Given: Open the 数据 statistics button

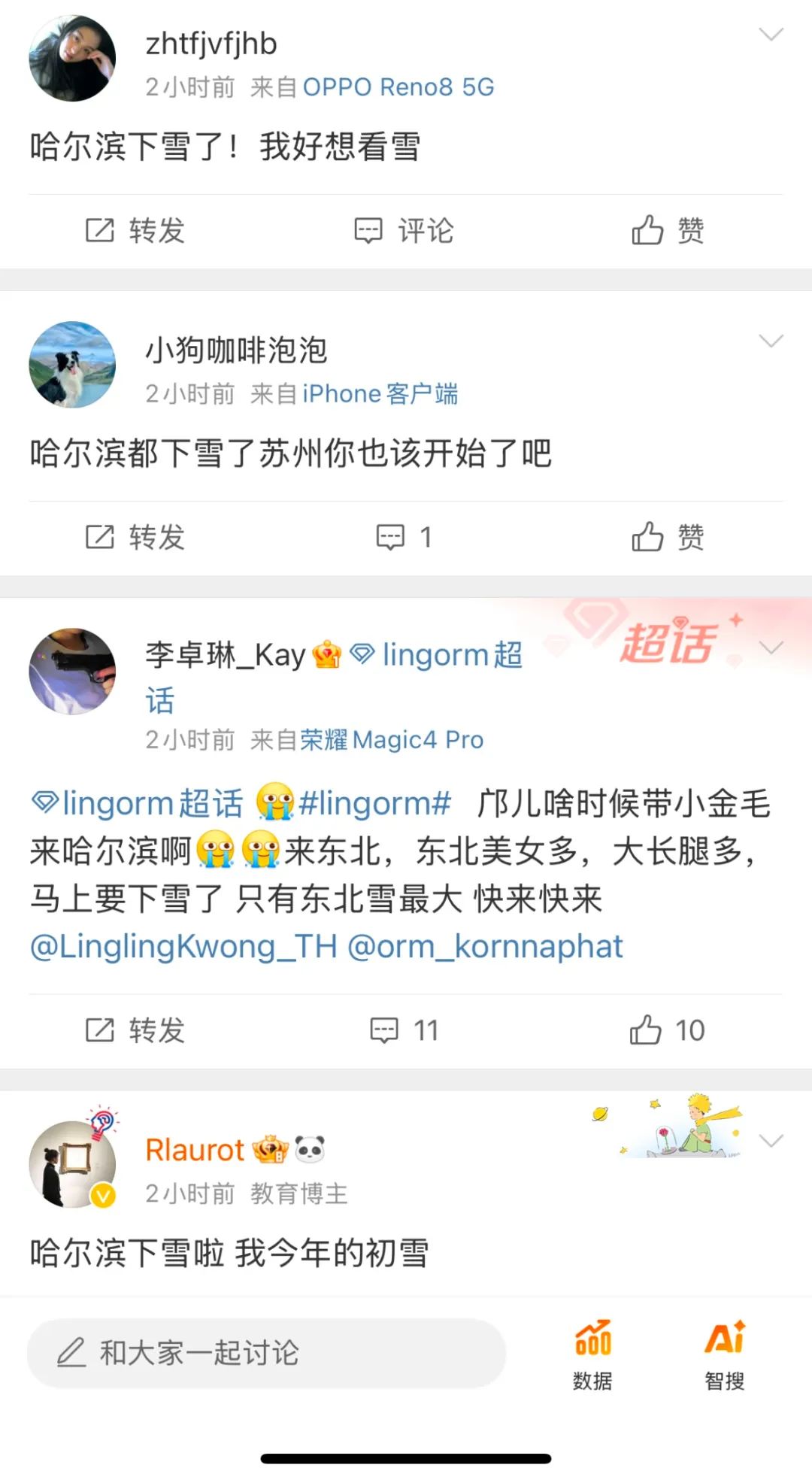Looking at the screenshot, I should (593, 1354).
